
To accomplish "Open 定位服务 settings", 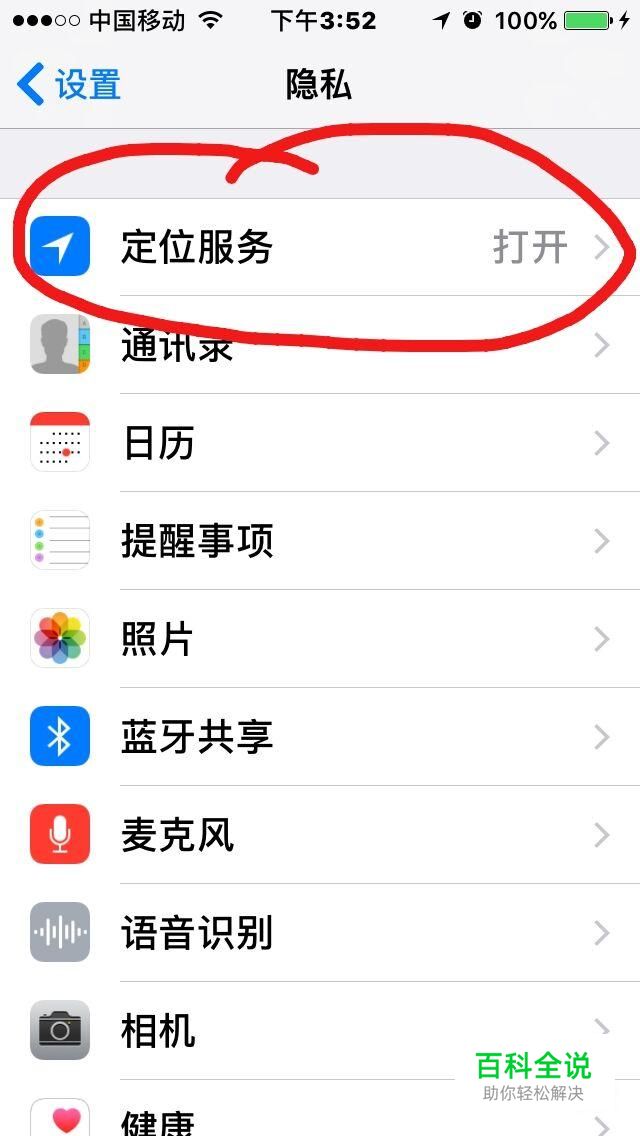I will pyautogui.click(x=320, y=247).
